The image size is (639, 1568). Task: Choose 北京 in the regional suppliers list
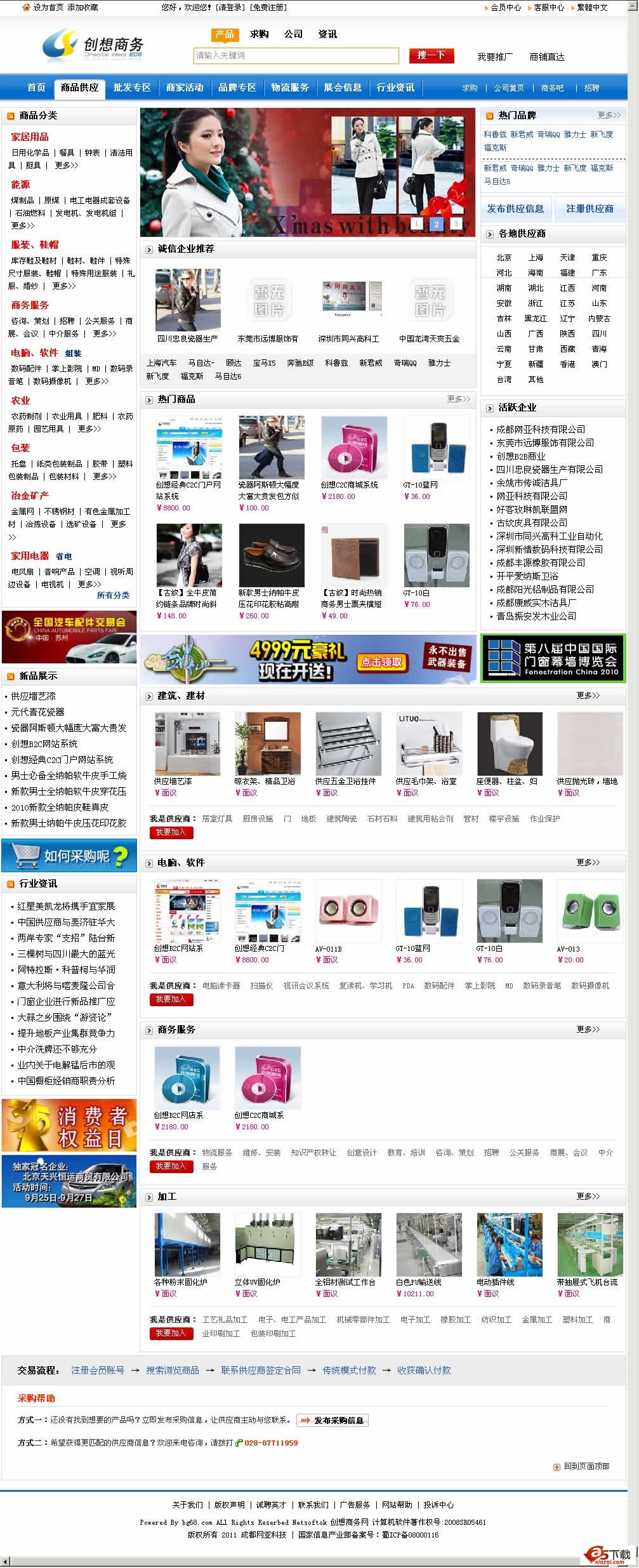504,258
